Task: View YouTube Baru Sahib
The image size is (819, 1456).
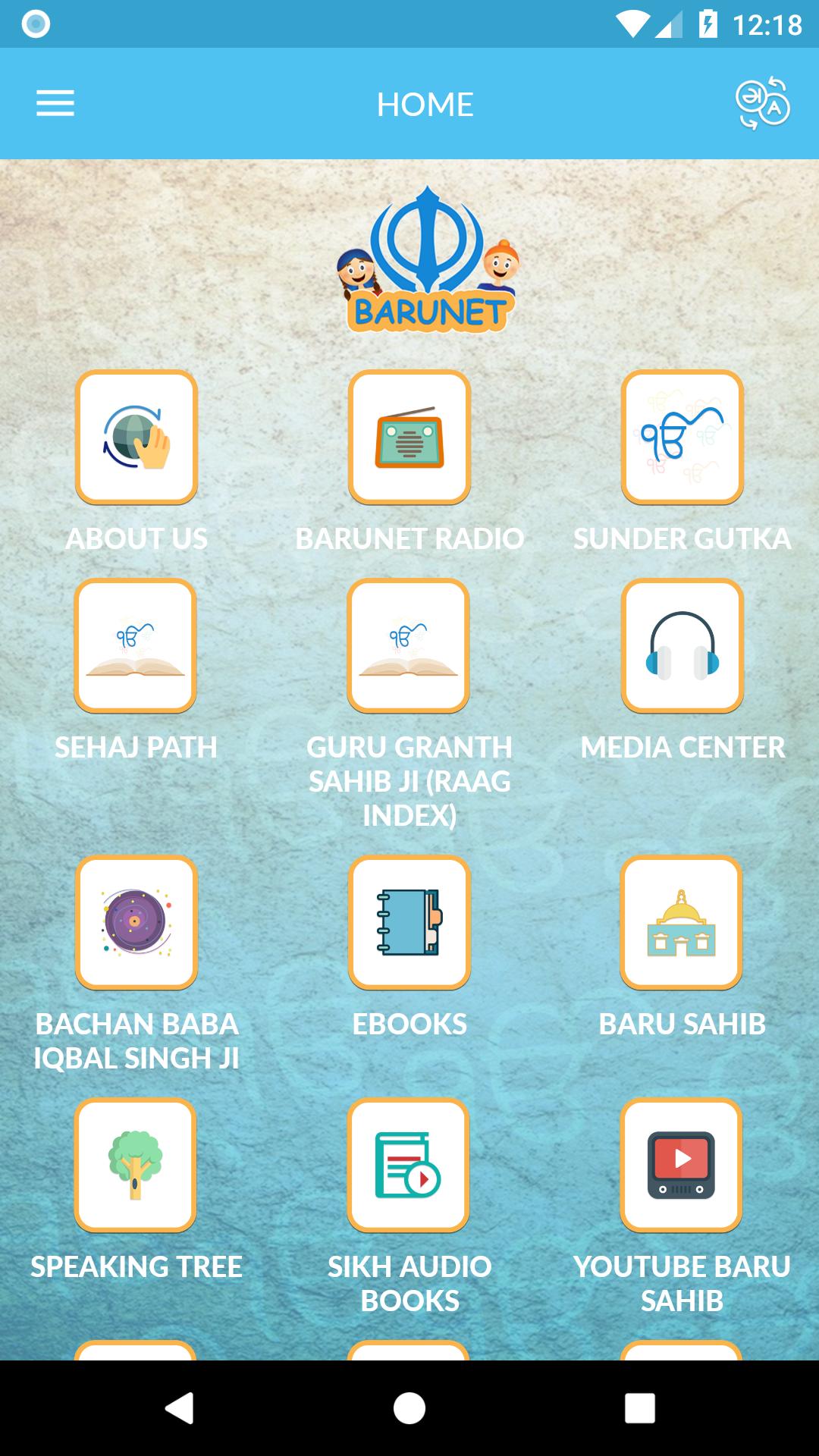Action: (x=681, y=1166)
